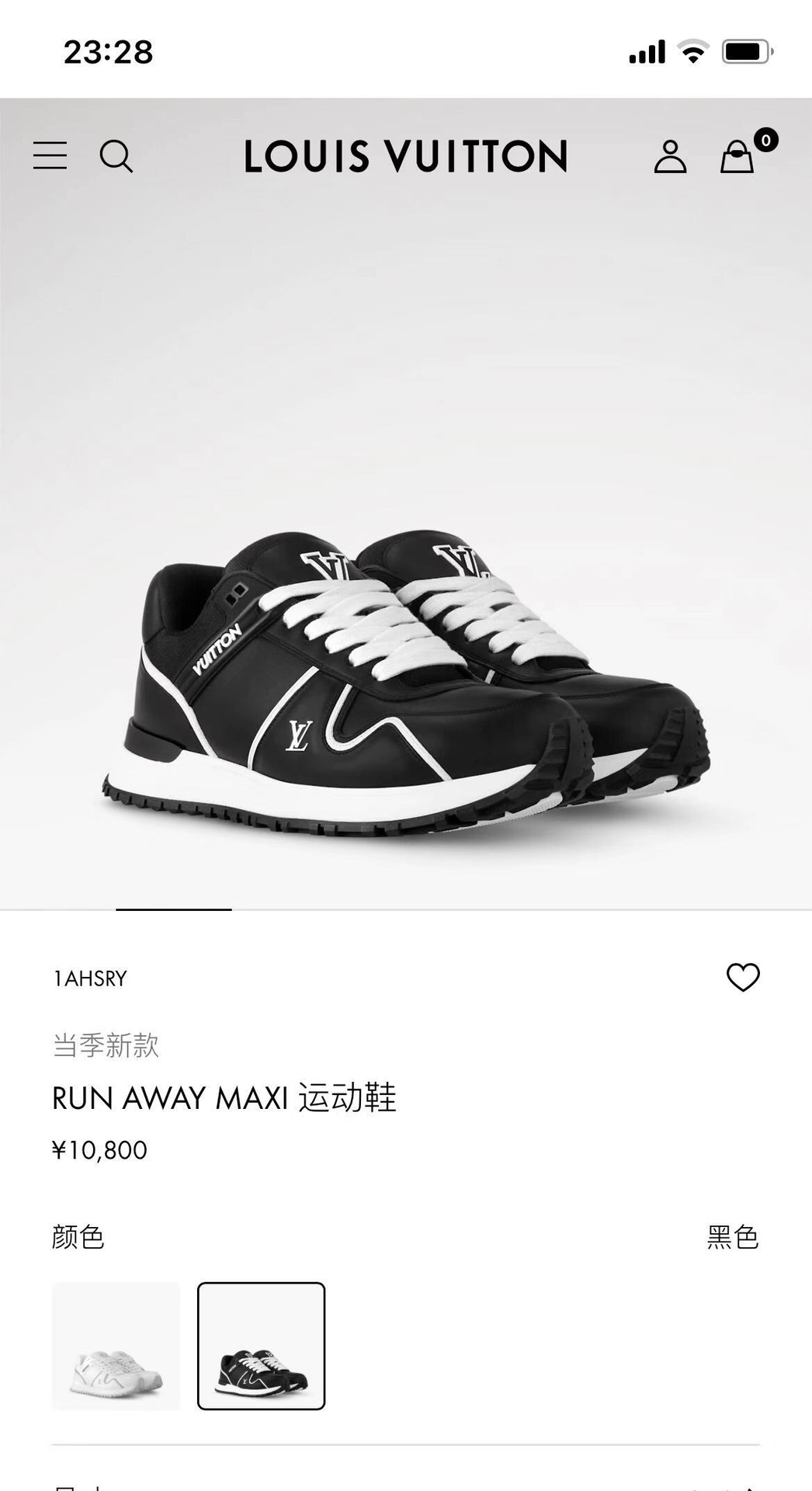Open the account profile icon
The width and height of the screenshot is (812, 1491).
pyautogui.click(x=670, y=156)
